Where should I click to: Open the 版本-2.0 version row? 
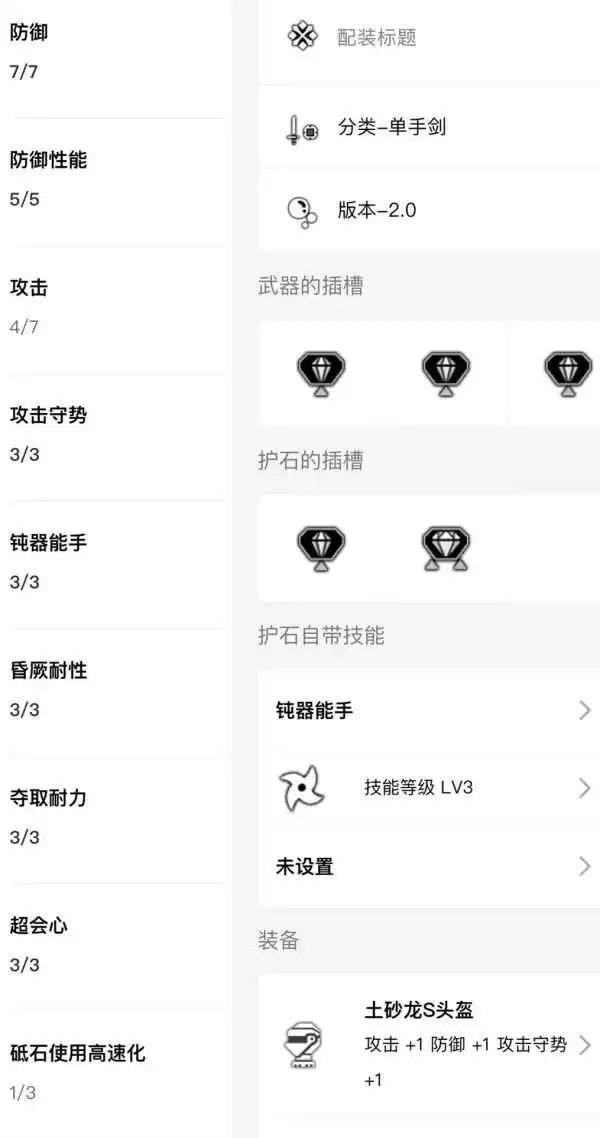click(x=430, y=211)
